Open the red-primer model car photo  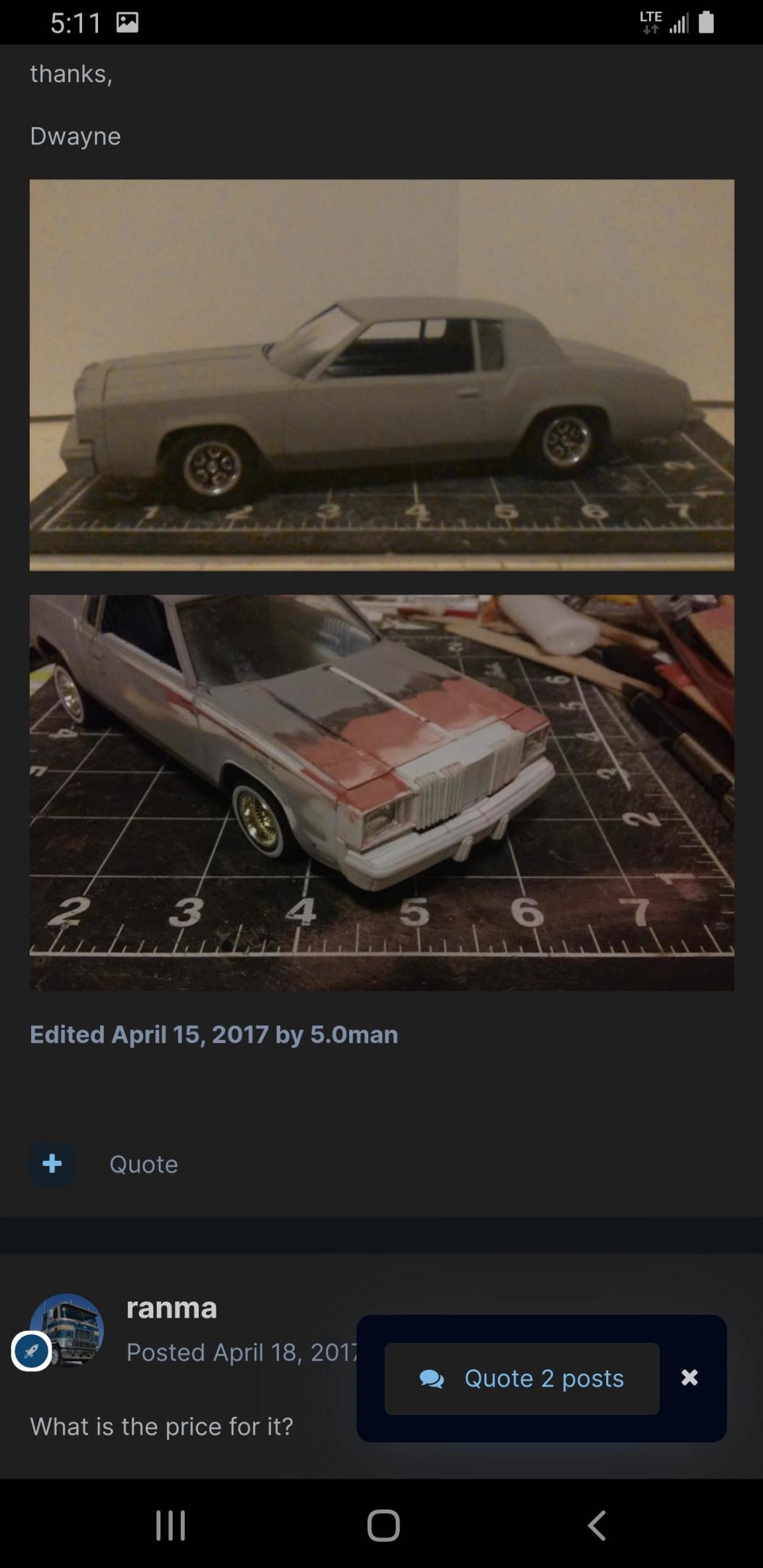tap(381, 792)
